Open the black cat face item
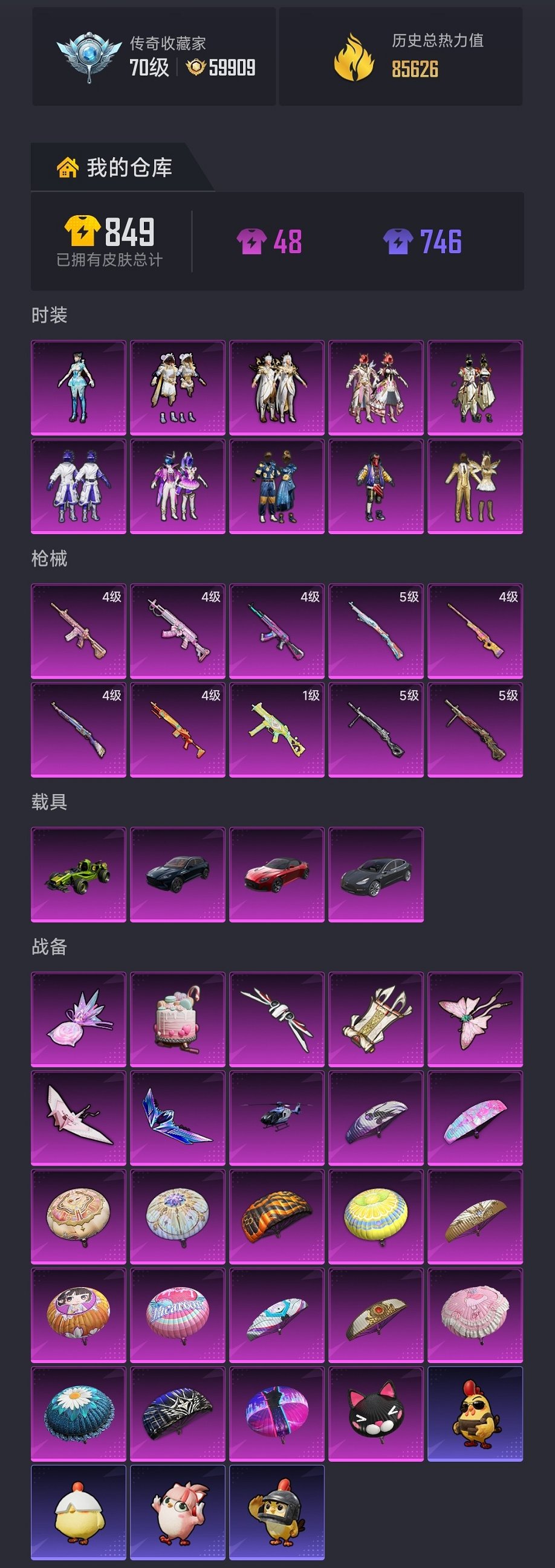Viewport: 555px width, 1568px height. pyautogui.click(x=376, y=1413)
